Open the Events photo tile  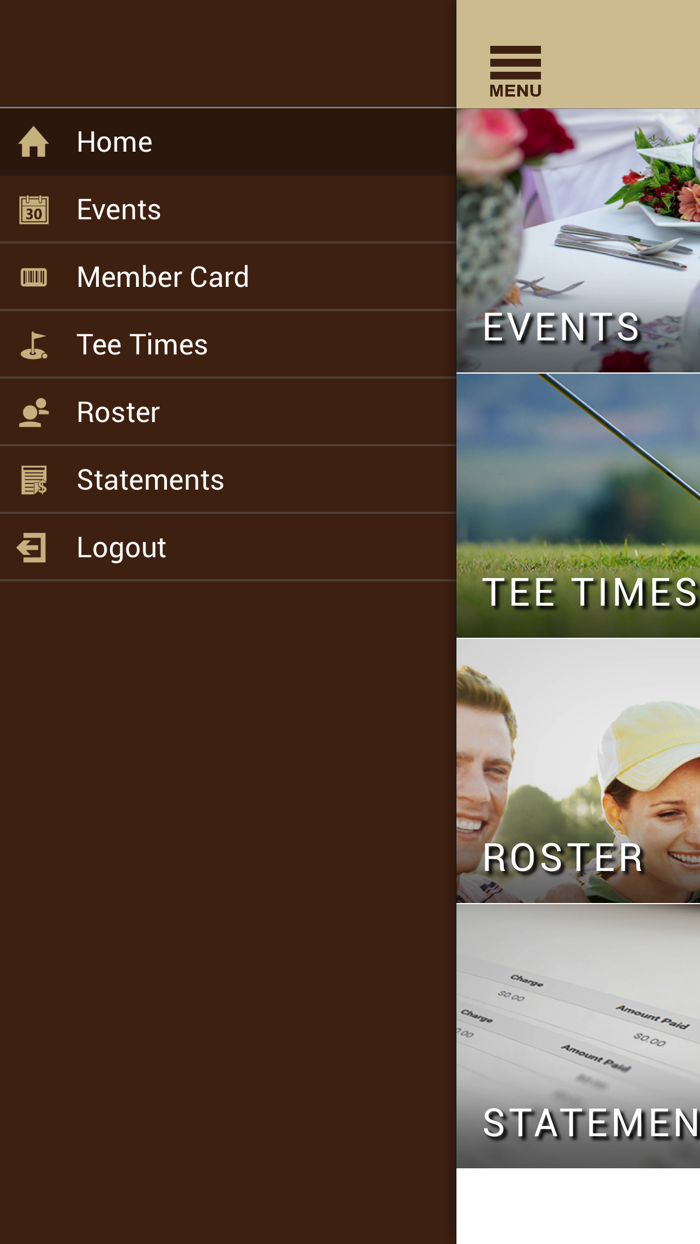[578, 241]
